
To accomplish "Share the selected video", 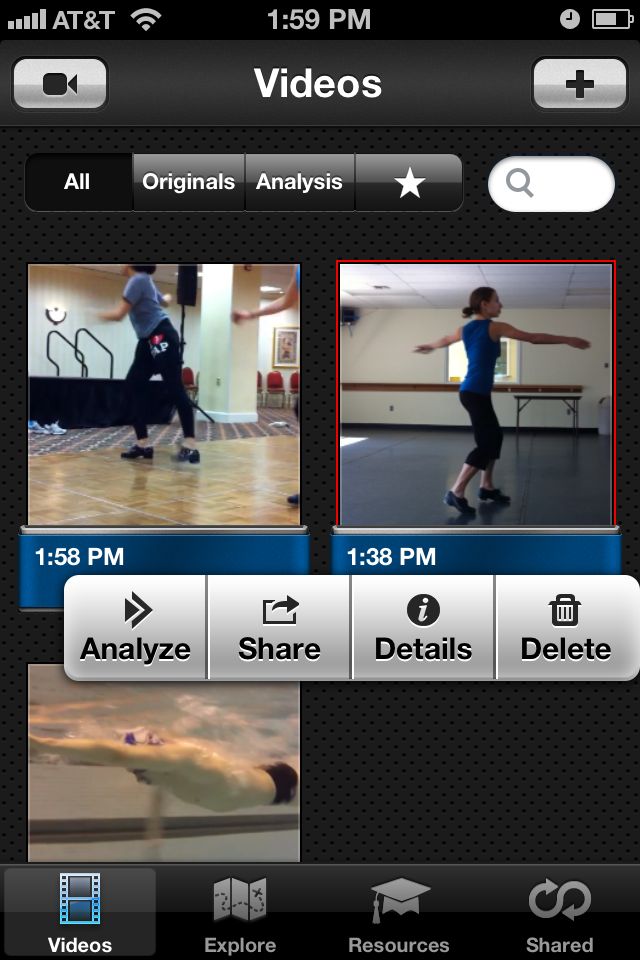I will tap(279, 629).
